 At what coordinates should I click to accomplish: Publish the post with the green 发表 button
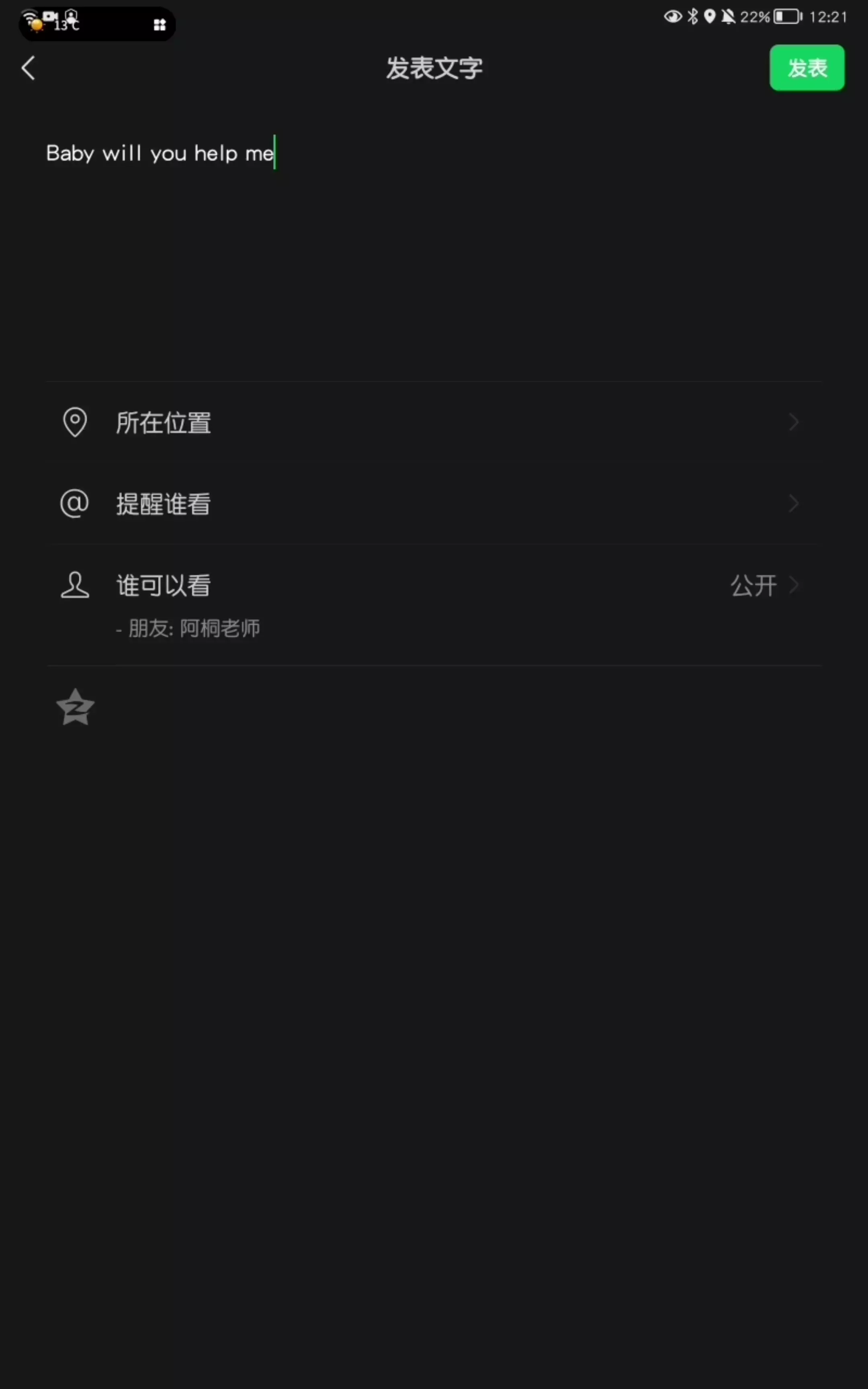806,68
